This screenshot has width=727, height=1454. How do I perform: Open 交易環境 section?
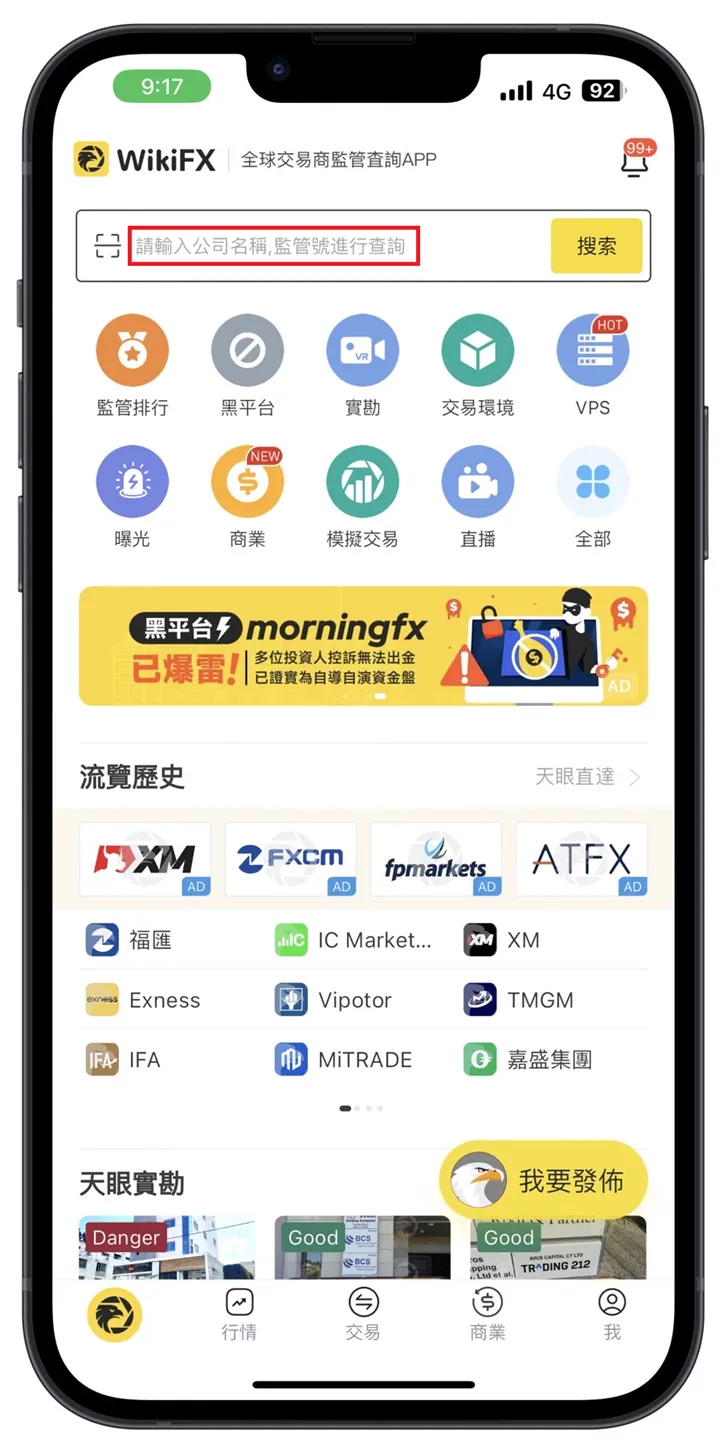point(478,365)
